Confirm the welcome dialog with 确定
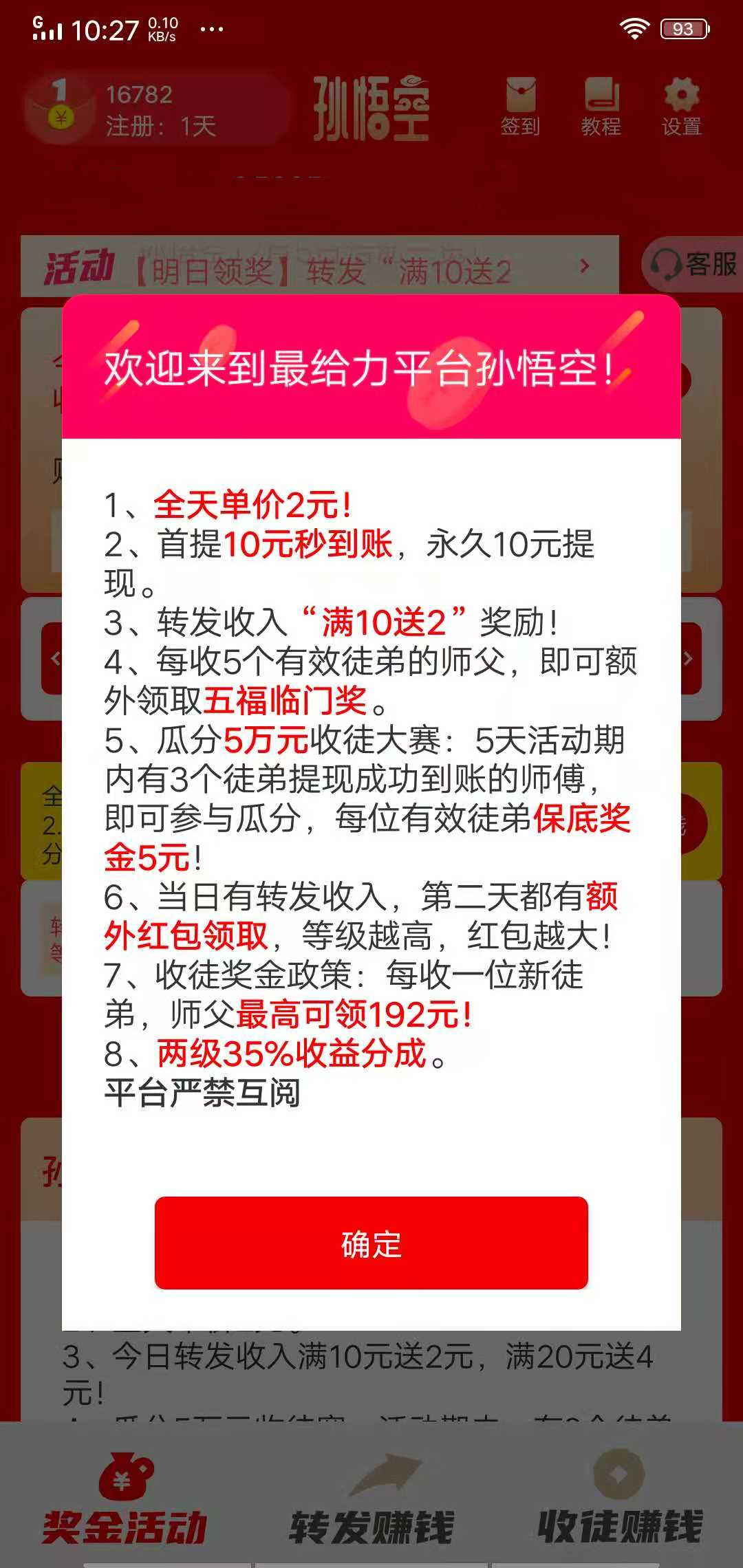 [371, 1242]
